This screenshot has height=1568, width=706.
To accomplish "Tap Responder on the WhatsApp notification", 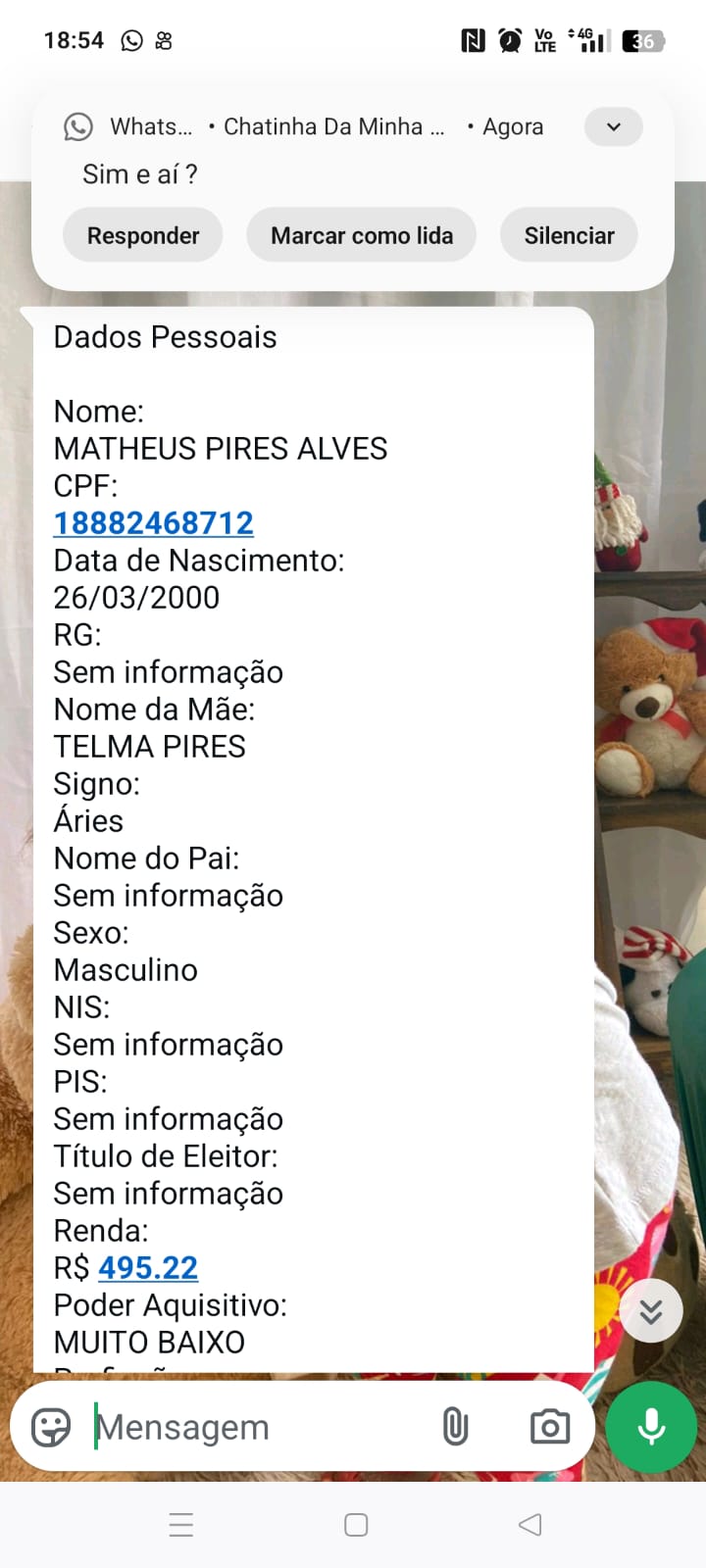I will pos(143,235).
